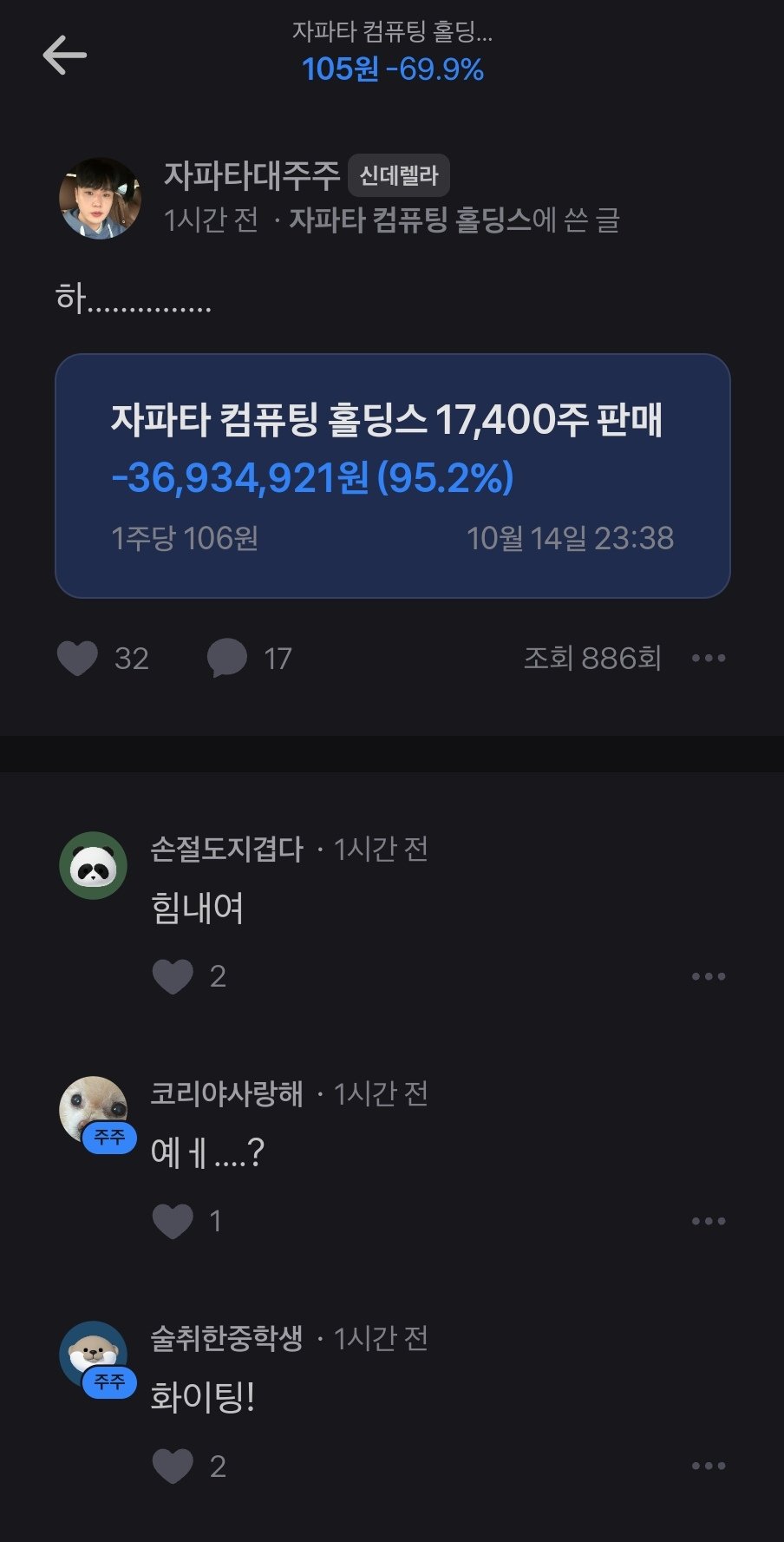Open the post's overflow menu
The width and height of the screenshot is (784, 1542).
(708, 658)
